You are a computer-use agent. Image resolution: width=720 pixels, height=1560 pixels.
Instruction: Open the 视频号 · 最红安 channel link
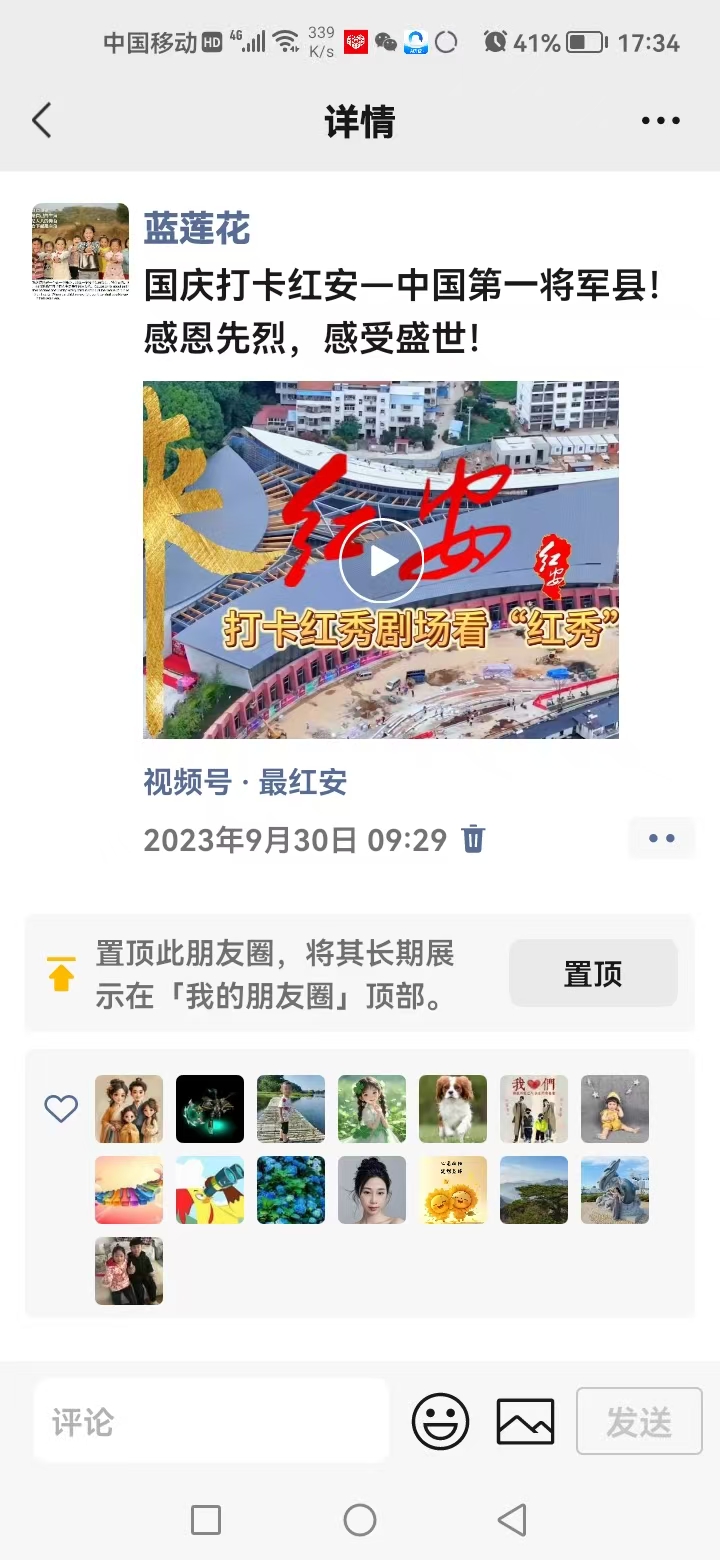[245, 782]
